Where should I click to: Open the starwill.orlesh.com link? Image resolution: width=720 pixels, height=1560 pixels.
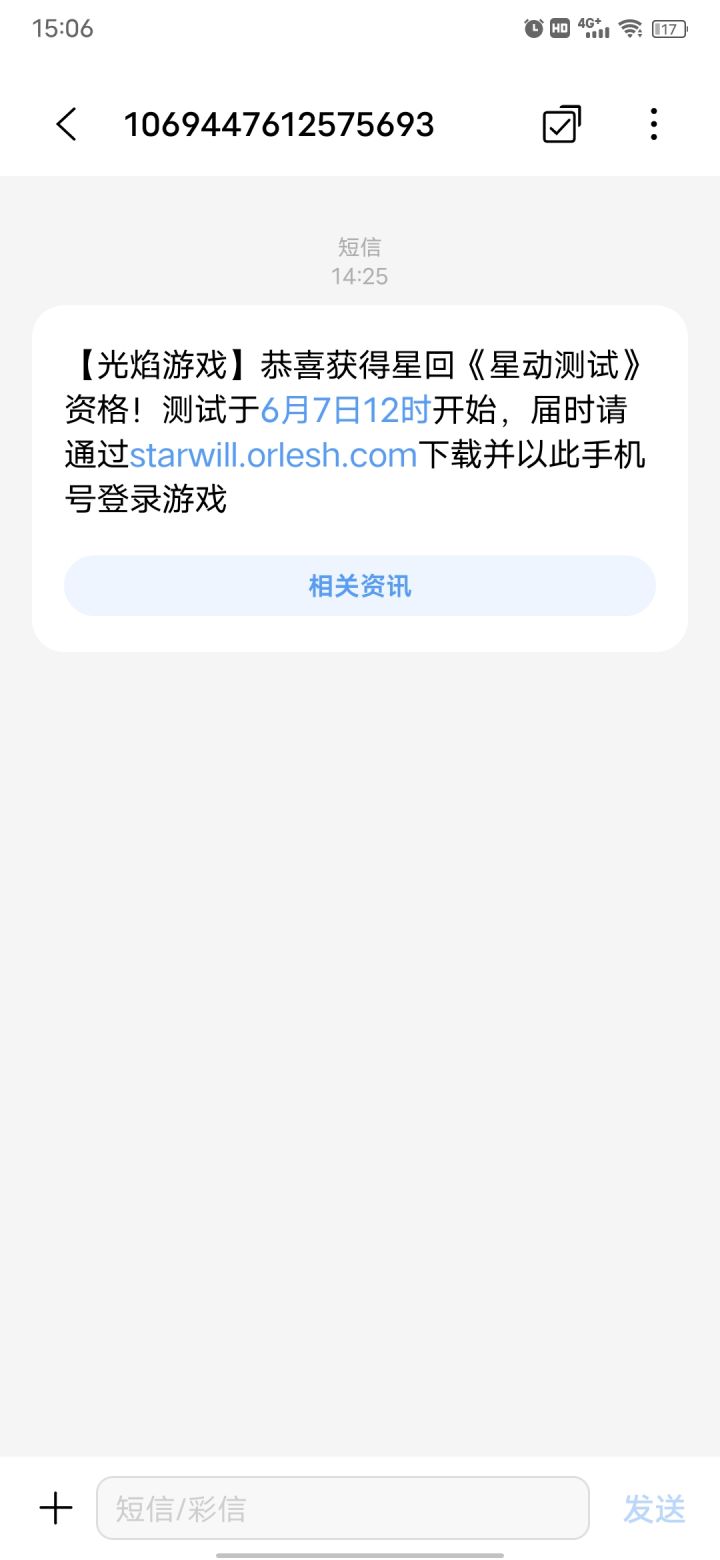(273, 455)
